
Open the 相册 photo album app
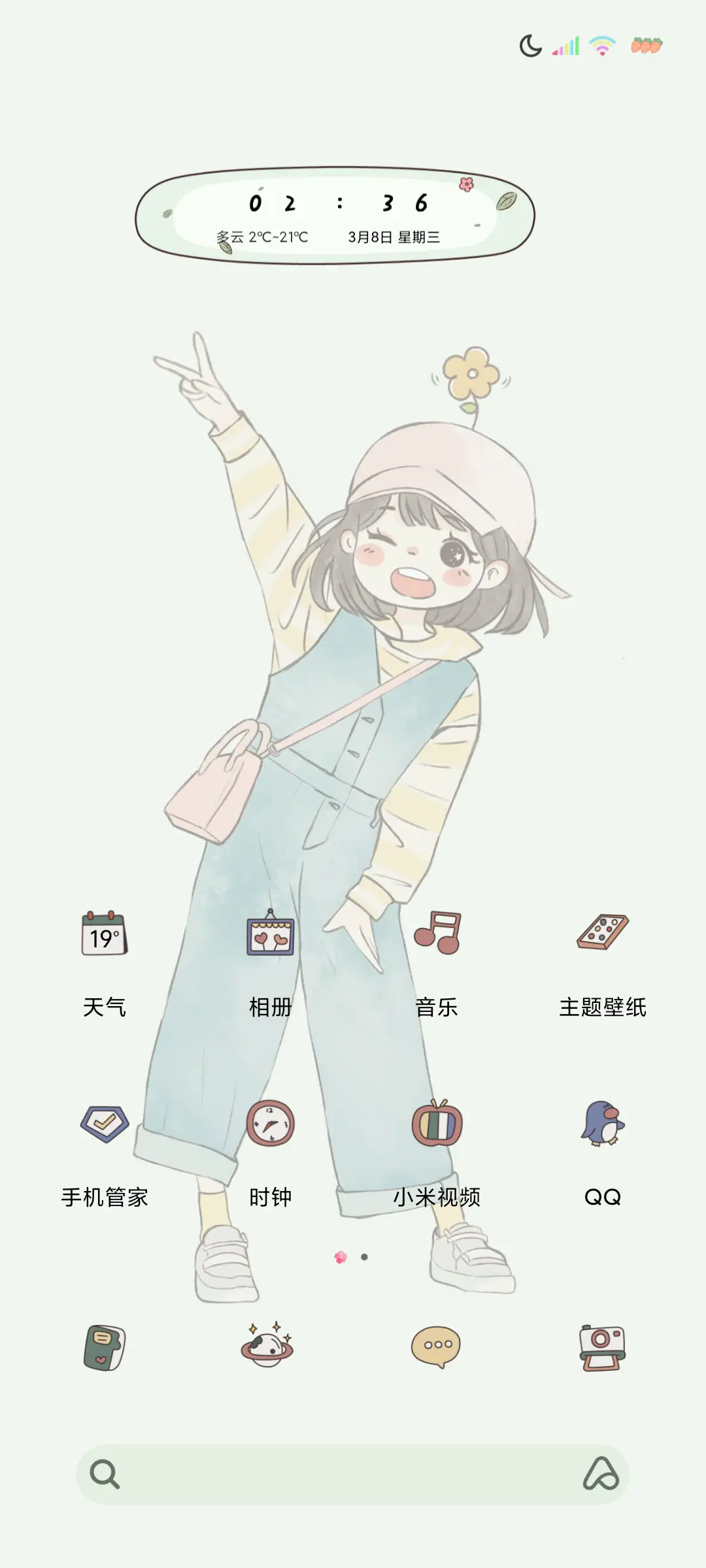tap(269, 938)
